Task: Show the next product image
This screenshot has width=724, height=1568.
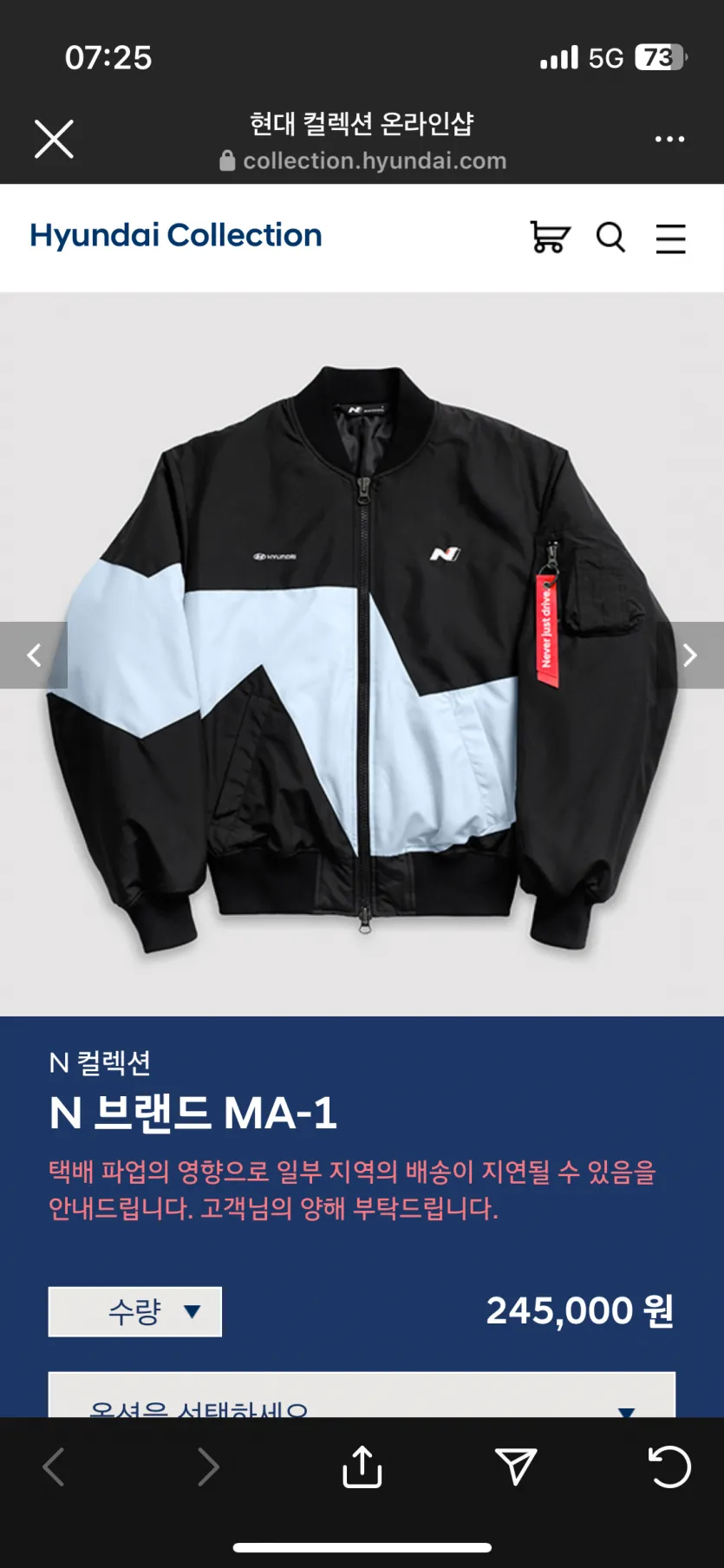Action: click(x=690, y=655)
